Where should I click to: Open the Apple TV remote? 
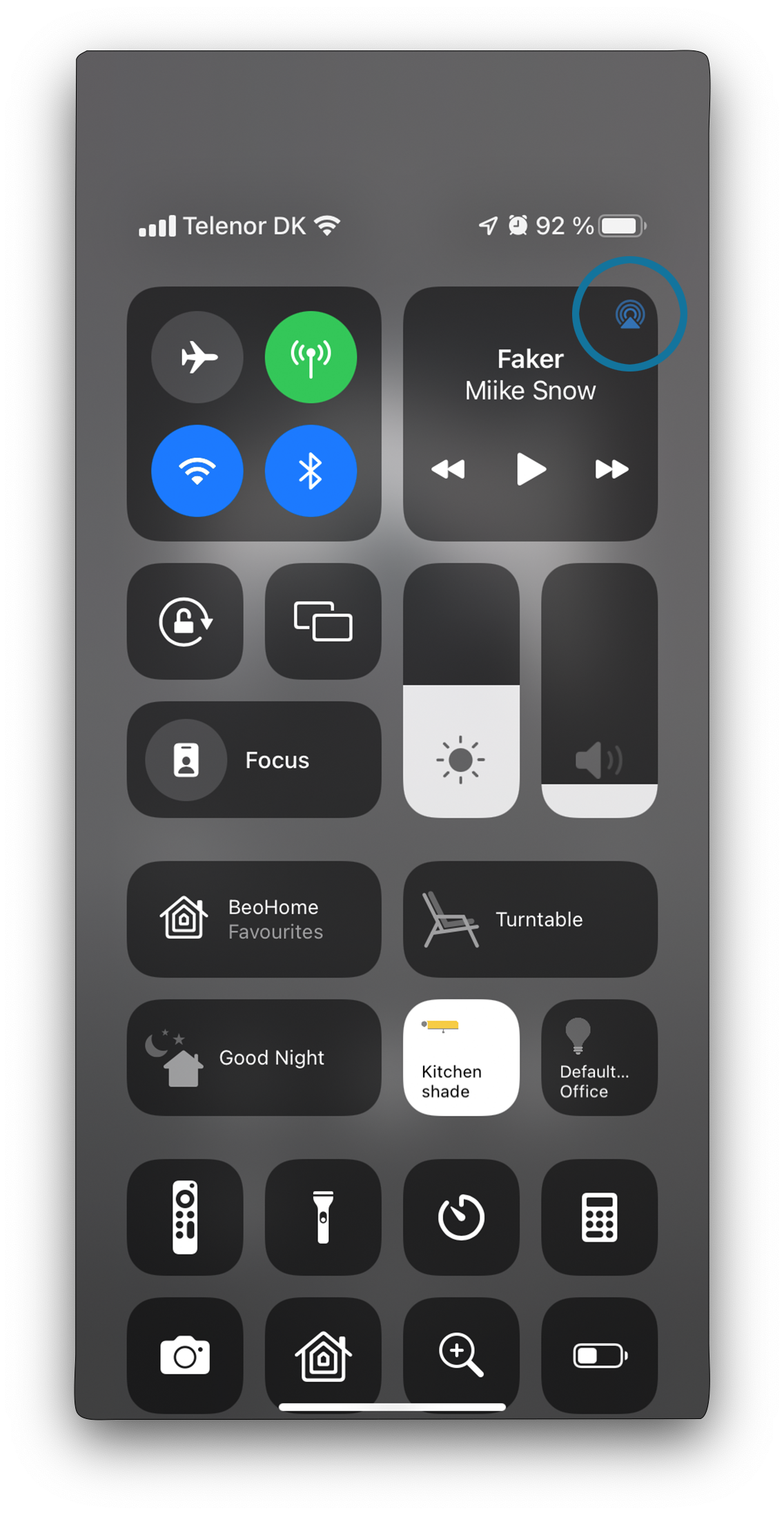(x=185, y=1217)
